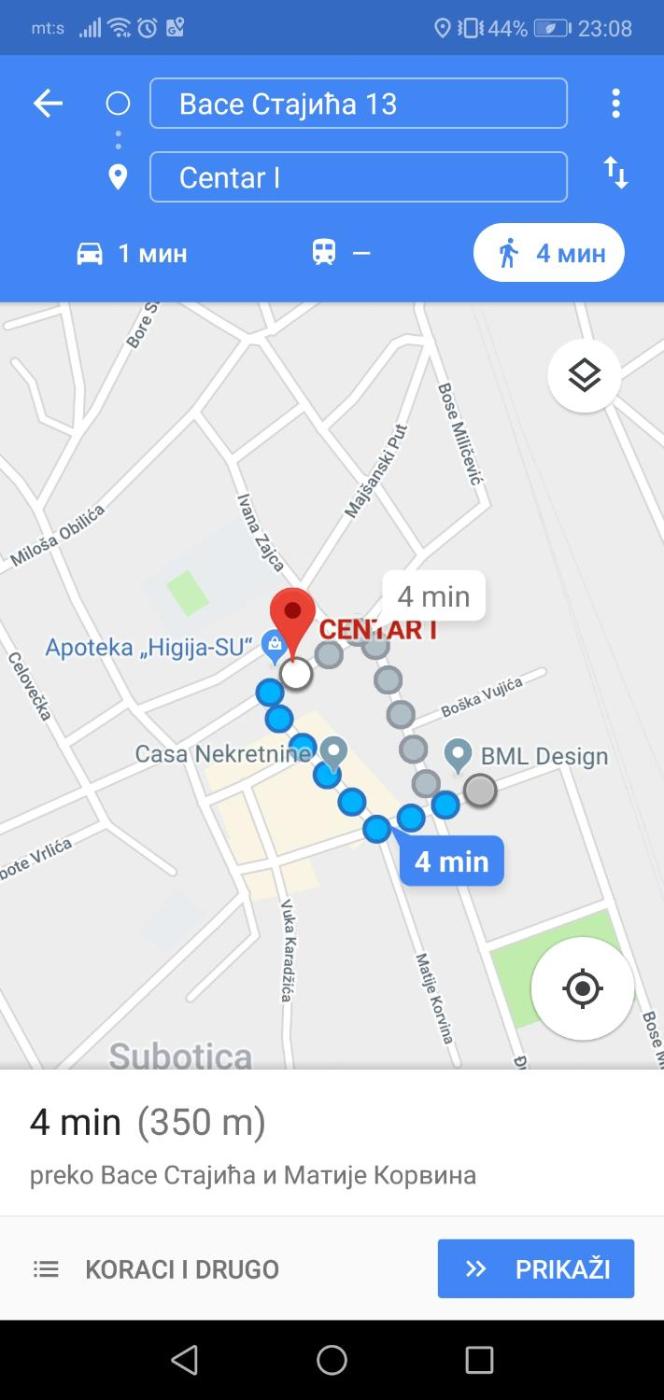Open map layers selector
The image size is (664, 1400).
pyautogui.click(x=584, y=376)
